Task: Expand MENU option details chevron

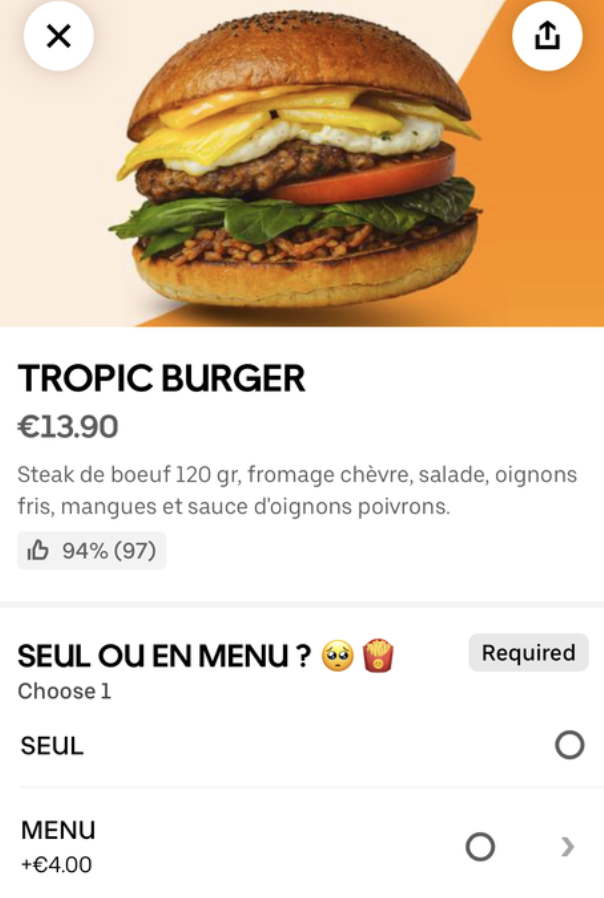Action: pos(567,847)
